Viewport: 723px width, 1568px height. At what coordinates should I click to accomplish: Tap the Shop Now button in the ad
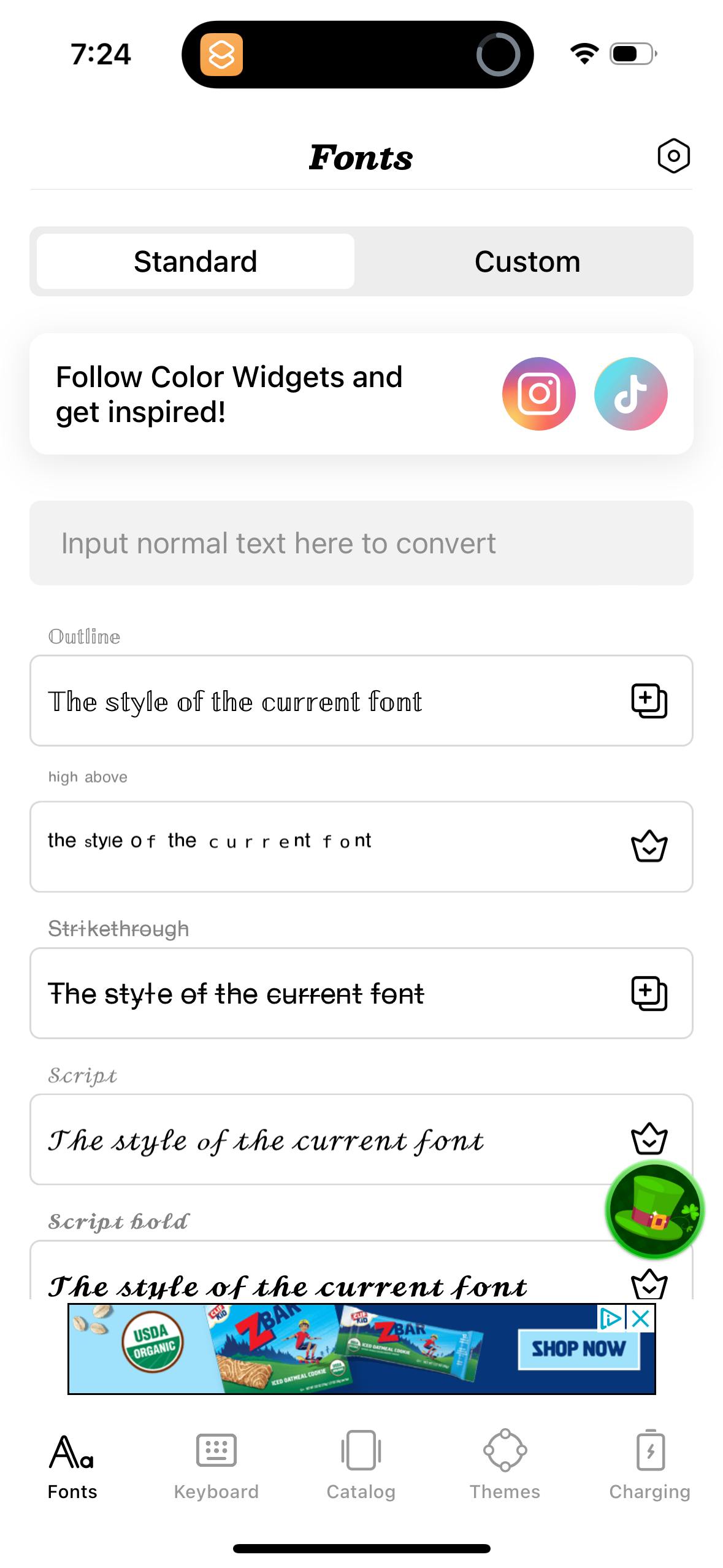click(579, 1349)
